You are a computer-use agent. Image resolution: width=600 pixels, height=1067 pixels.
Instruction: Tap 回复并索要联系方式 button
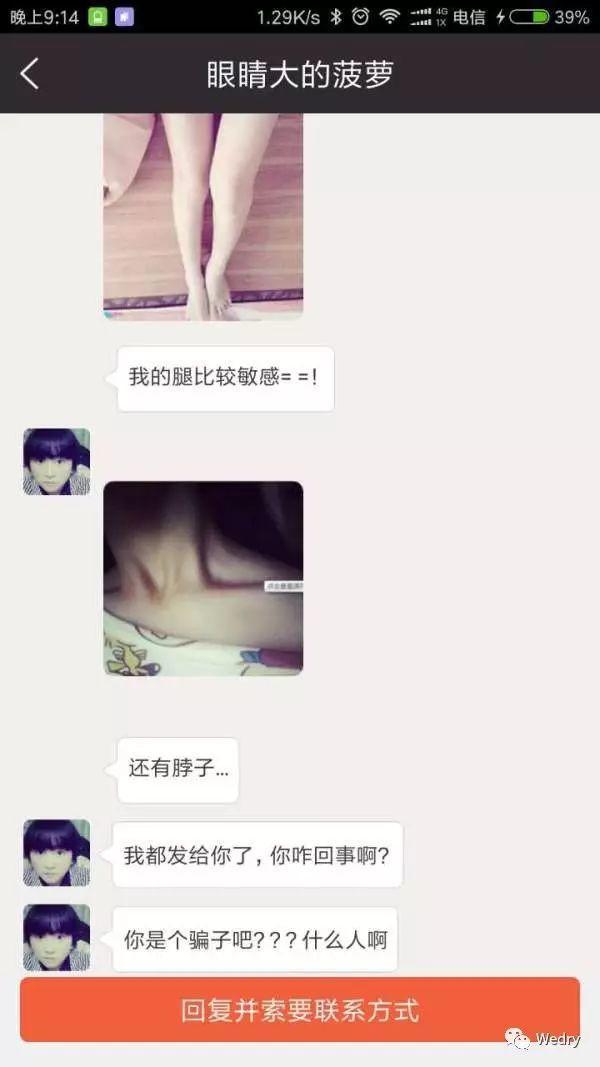299,1010
